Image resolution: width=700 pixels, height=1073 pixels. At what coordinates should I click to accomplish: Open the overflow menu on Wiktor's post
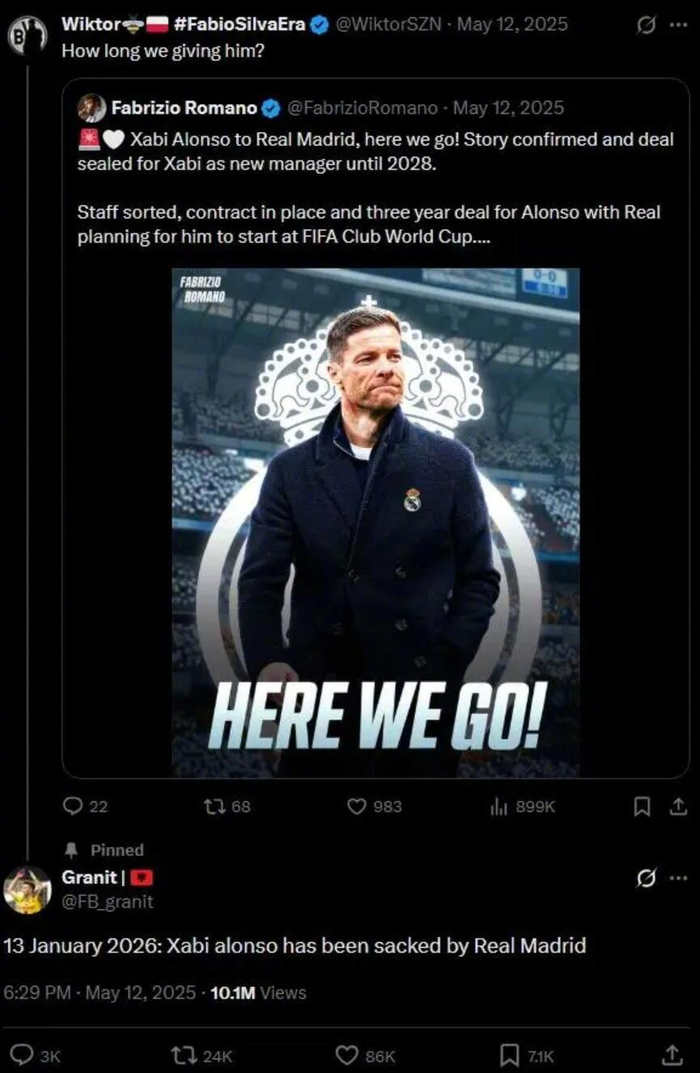pyautogui.click(x=678, y=26)
